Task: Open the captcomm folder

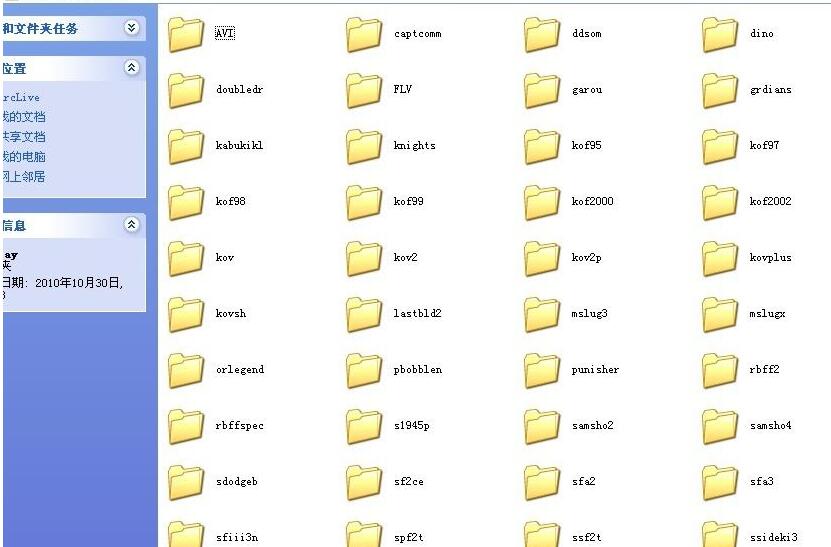Action: click(365, 34)
